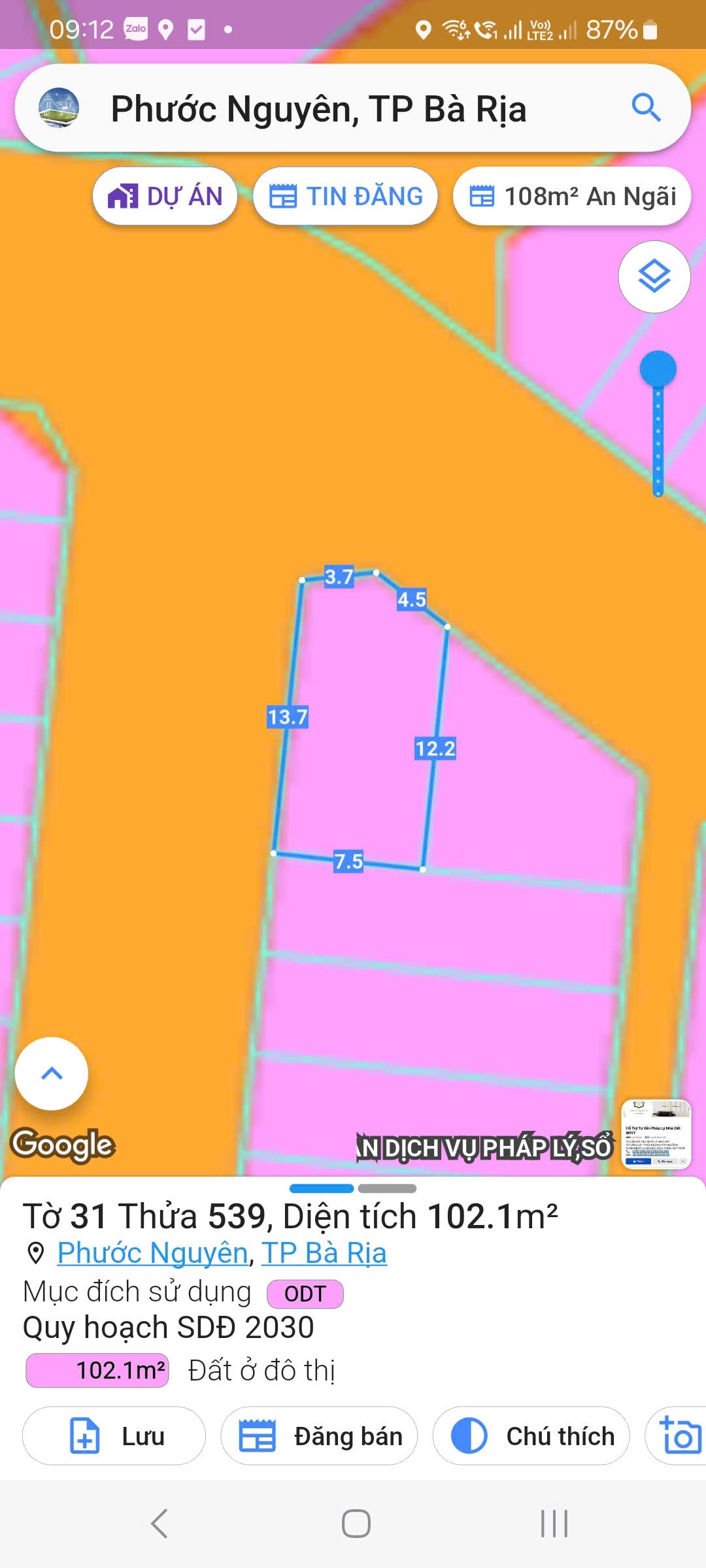Open the TIN ĐĂNG listings chip

(x=345, y=196)
